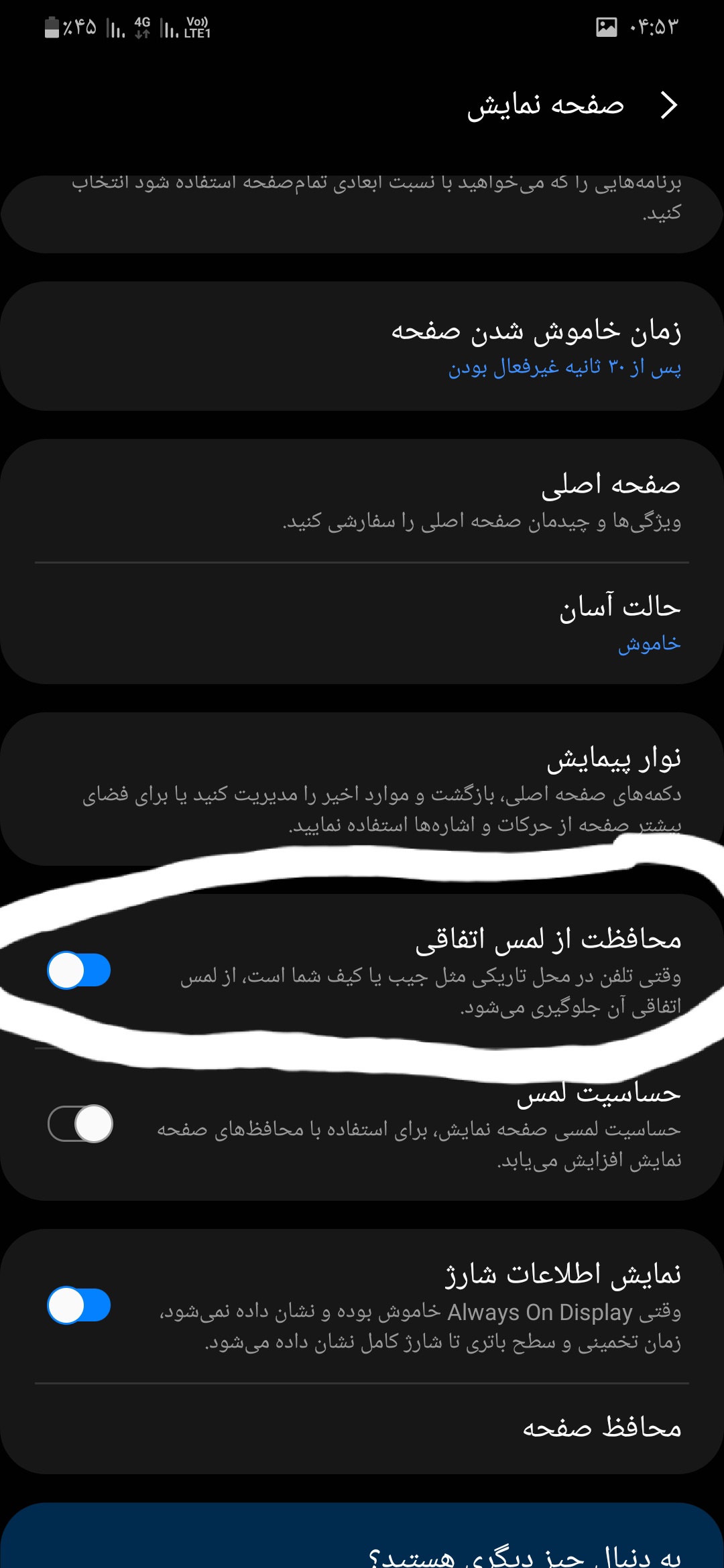The image size is (724, 1568).
Task: Enable حساسیت لمس toggle
Action: point(80,1124)
